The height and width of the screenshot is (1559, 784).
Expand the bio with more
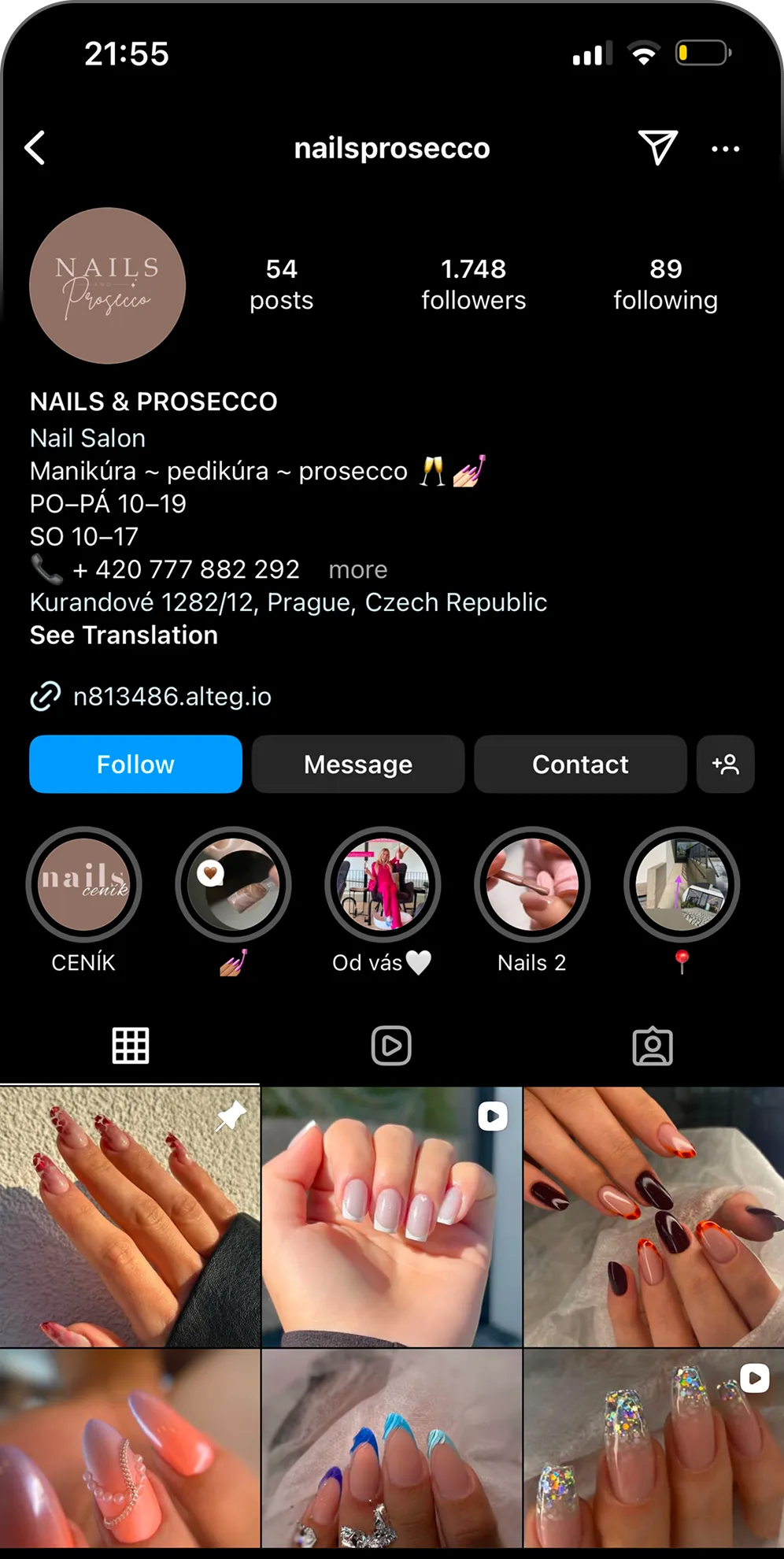tap(358, 569)
